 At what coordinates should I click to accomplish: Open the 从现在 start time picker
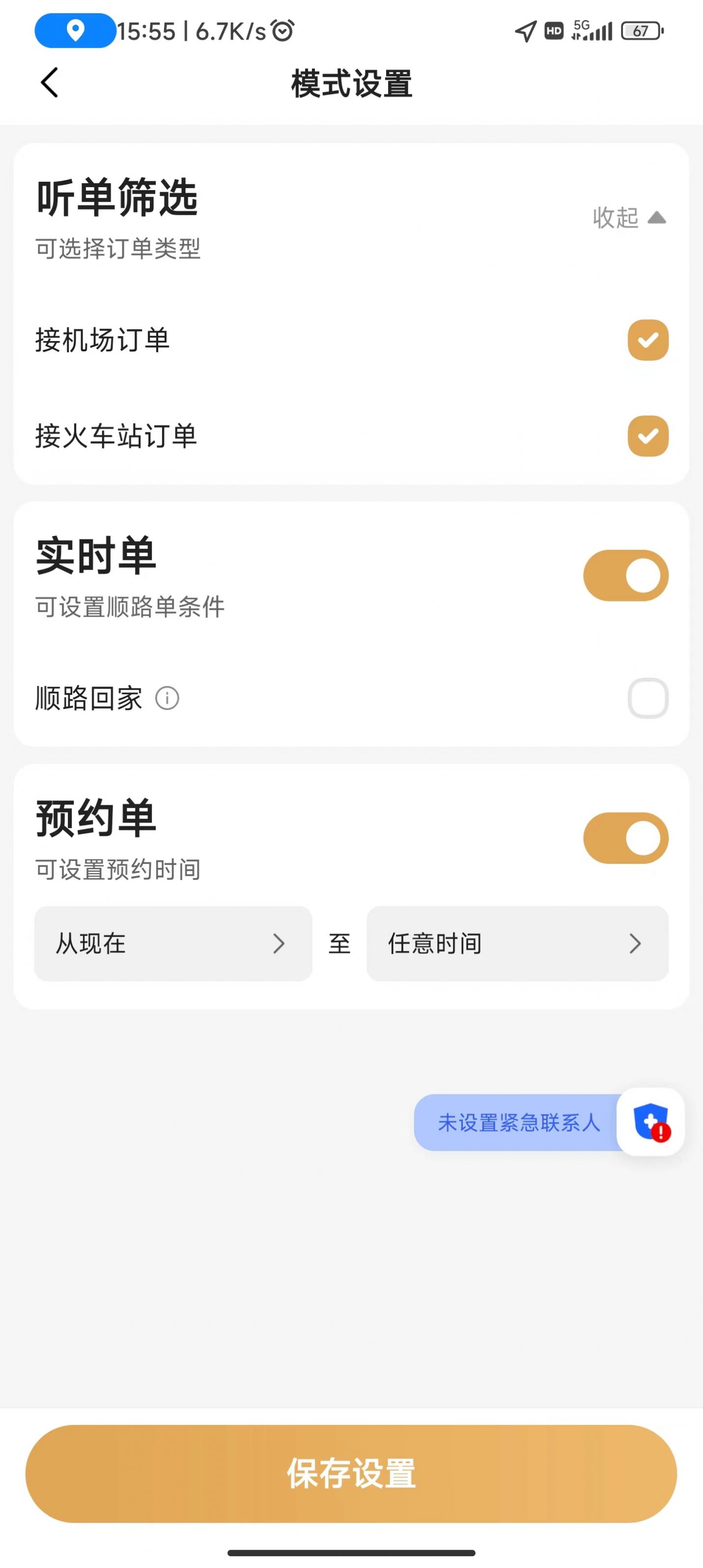[x=172, y=944]
